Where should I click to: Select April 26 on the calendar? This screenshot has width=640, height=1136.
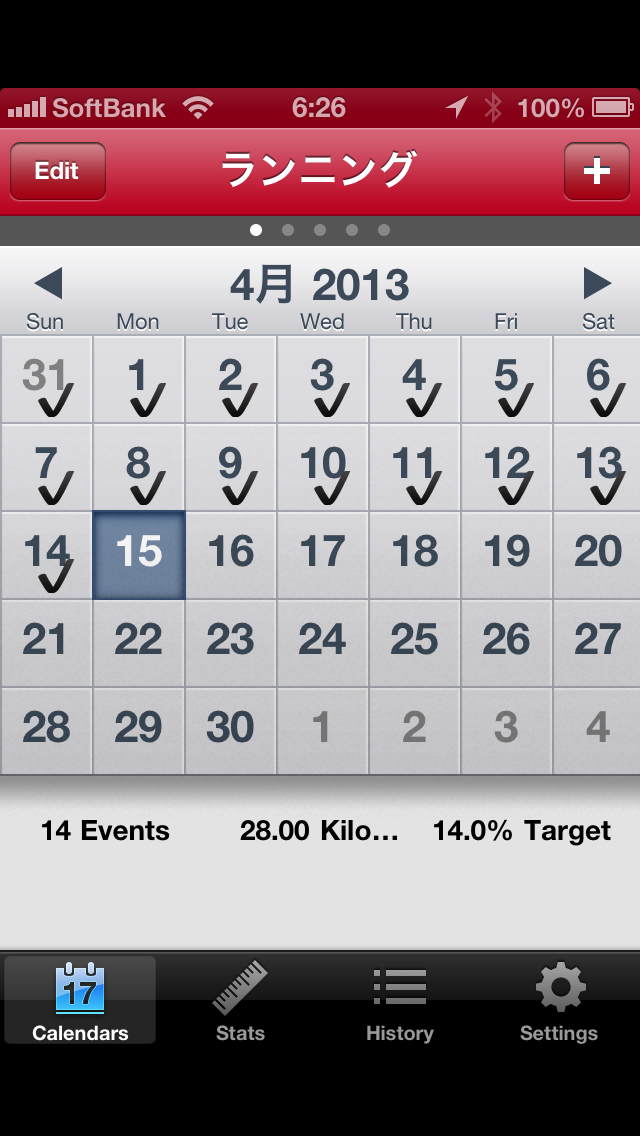(506, 643)
